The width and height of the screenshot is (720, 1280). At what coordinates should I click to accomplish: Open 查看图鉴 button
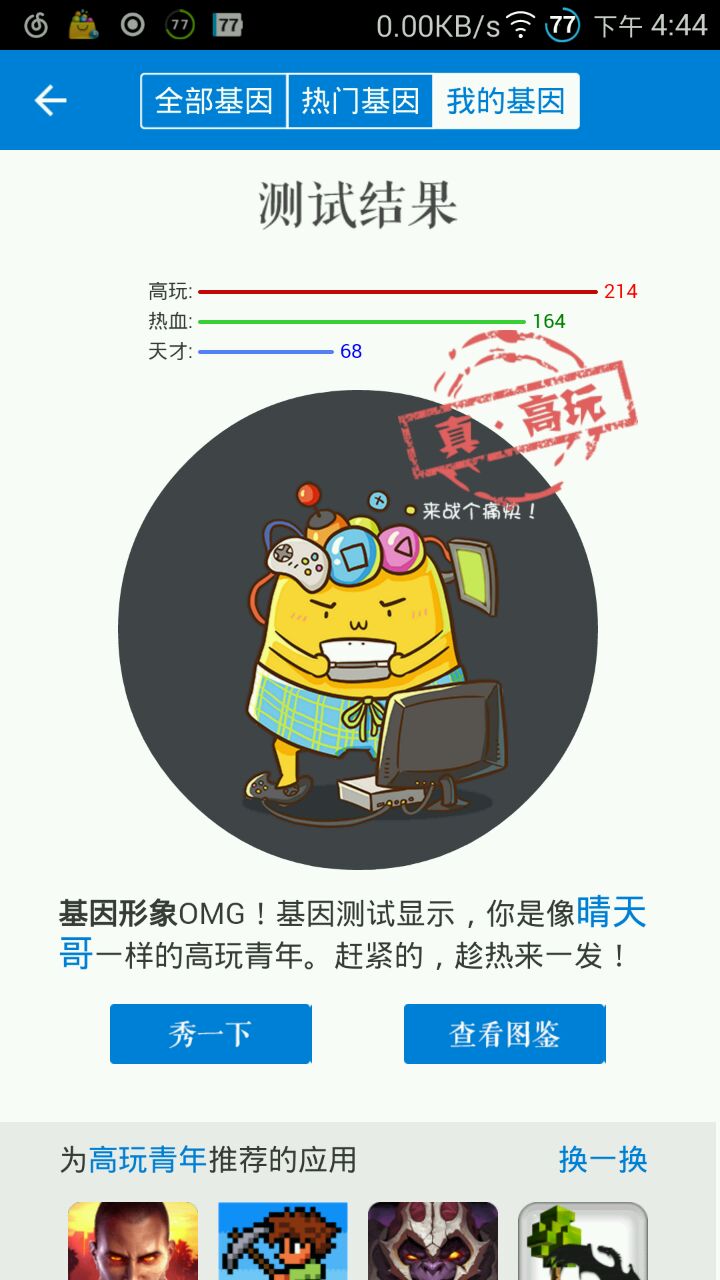coord(504,1034)
